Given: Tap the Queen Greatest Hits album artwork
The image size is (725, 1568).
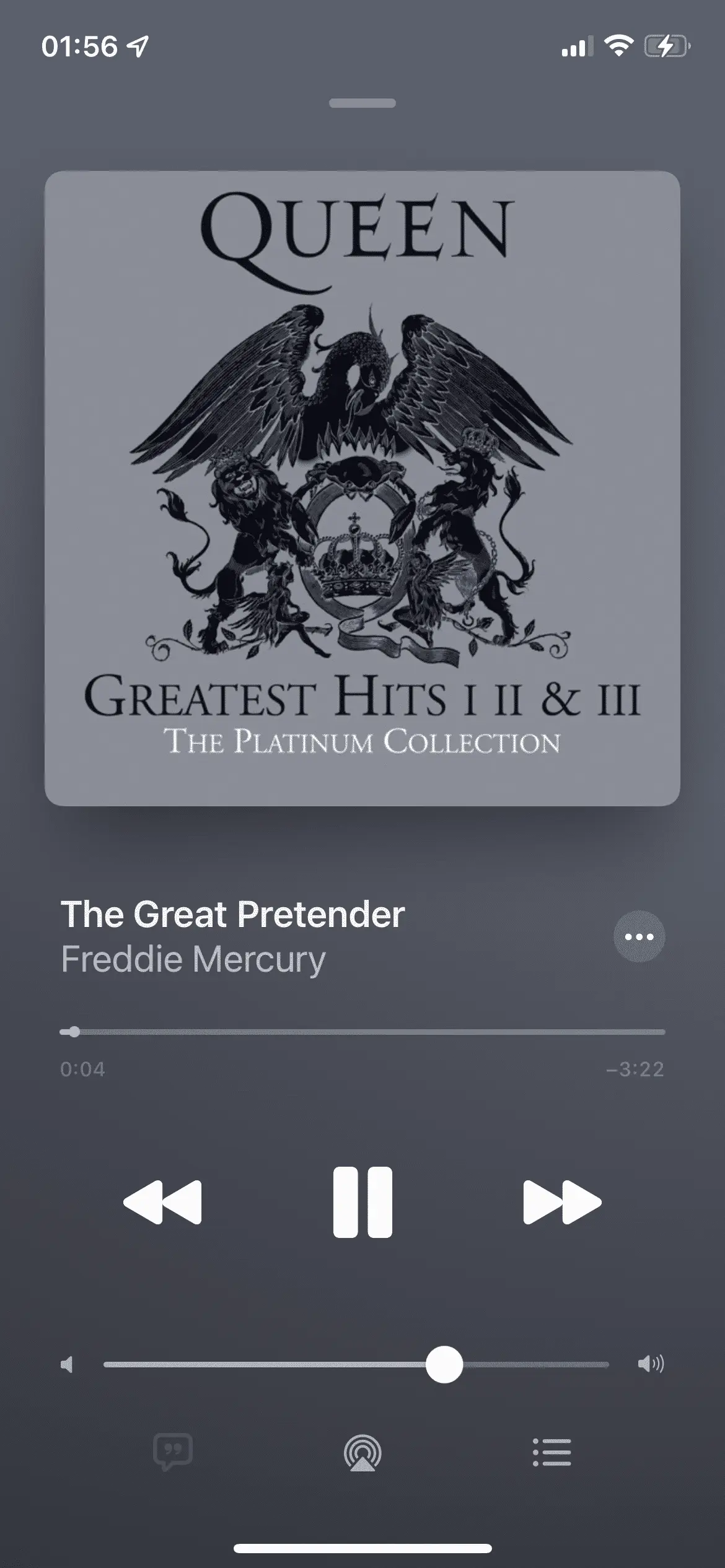Looking at the screenshot, I should click(x=362, y=488).
